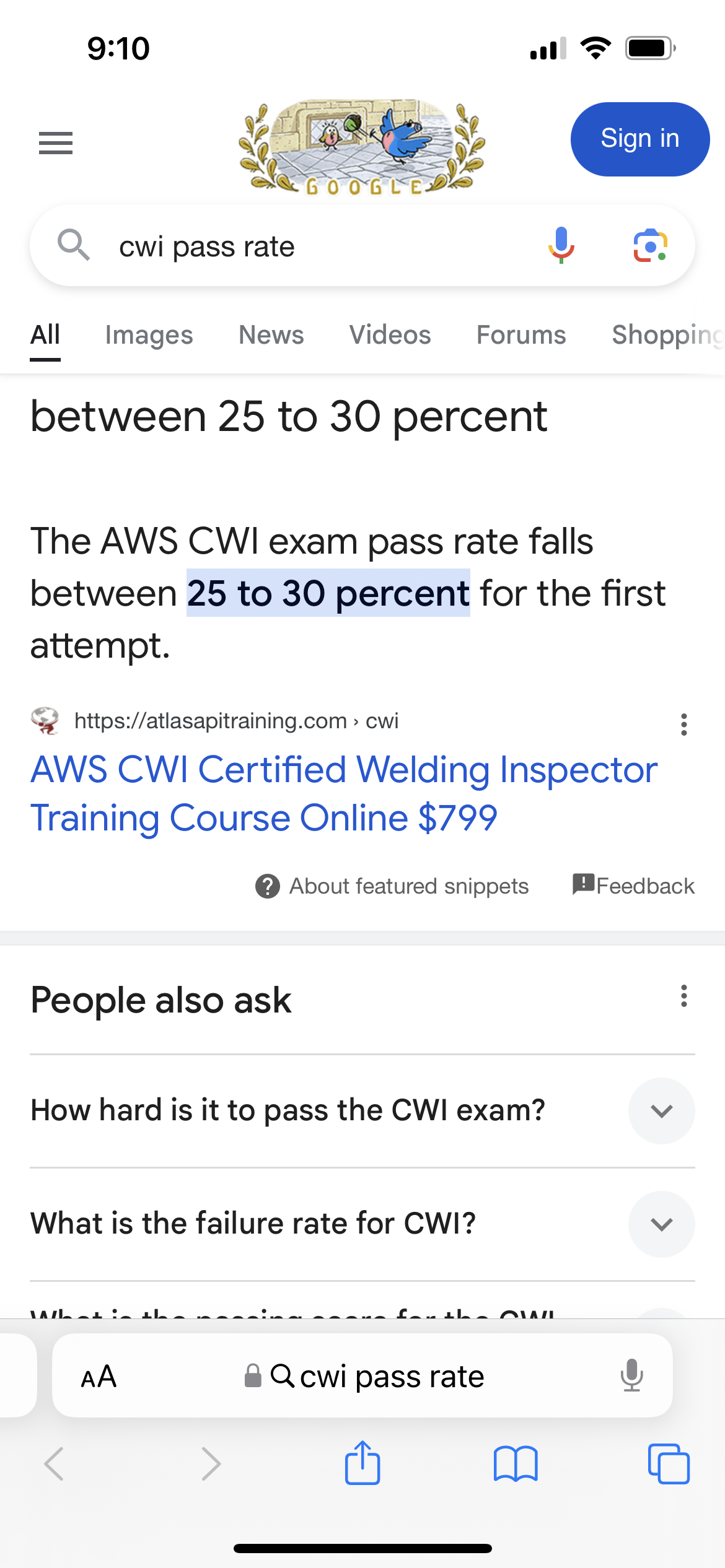
Task: Start voice search with the colored microphone
Action: click(561, 245)
